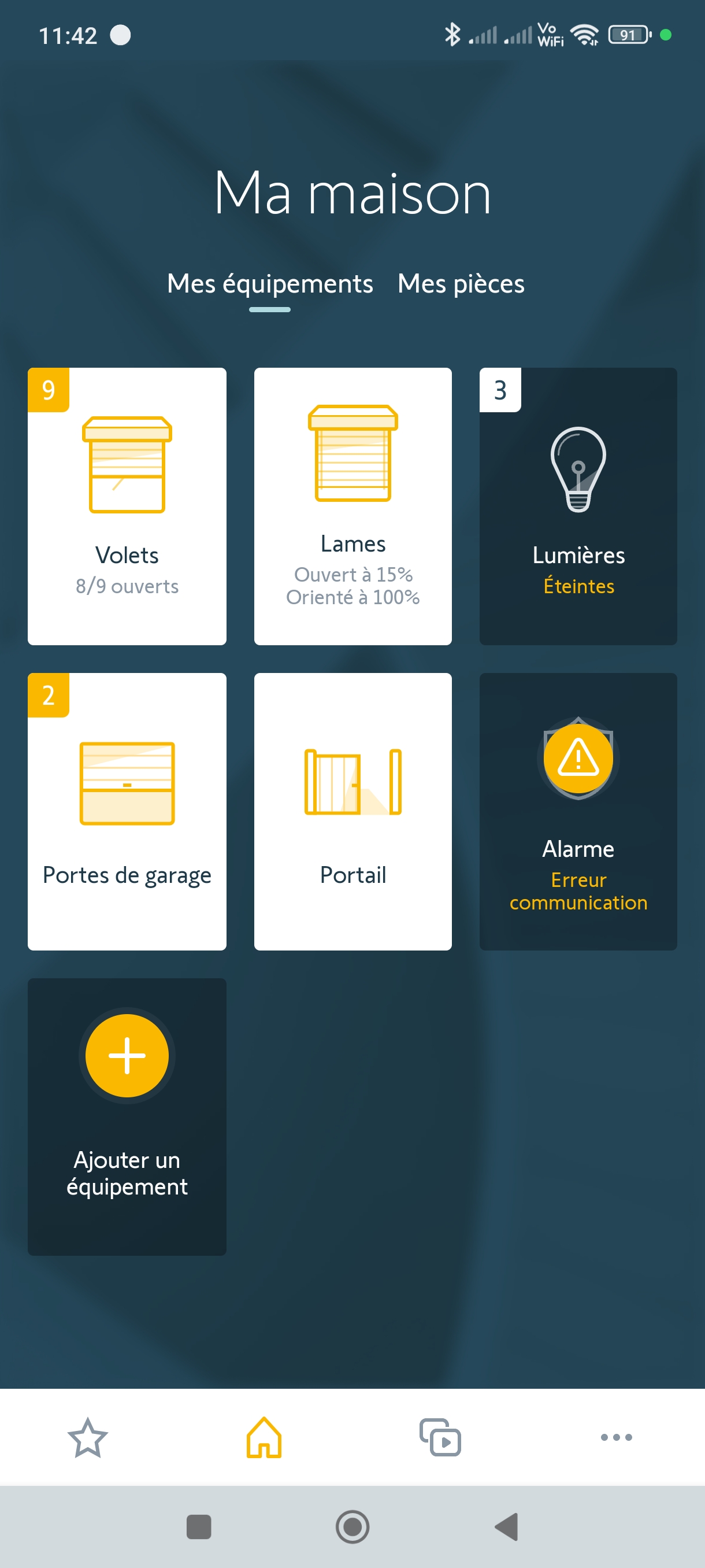
Task: Select the Mes équipements tab
Action: click(x=269, y=284)
